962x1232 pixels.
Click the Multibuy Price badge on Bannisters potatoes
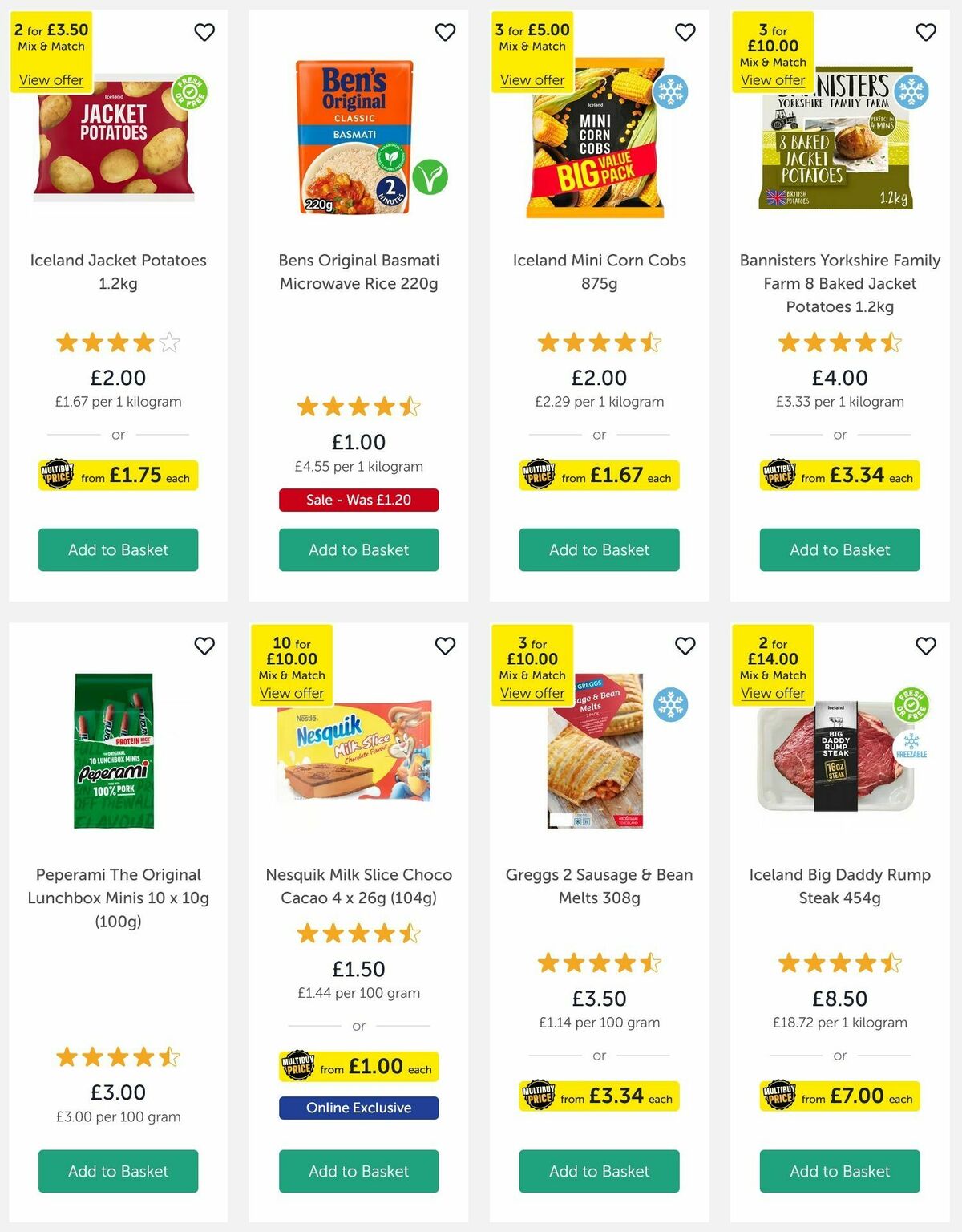pyautogui.click(x=839, y=475)
